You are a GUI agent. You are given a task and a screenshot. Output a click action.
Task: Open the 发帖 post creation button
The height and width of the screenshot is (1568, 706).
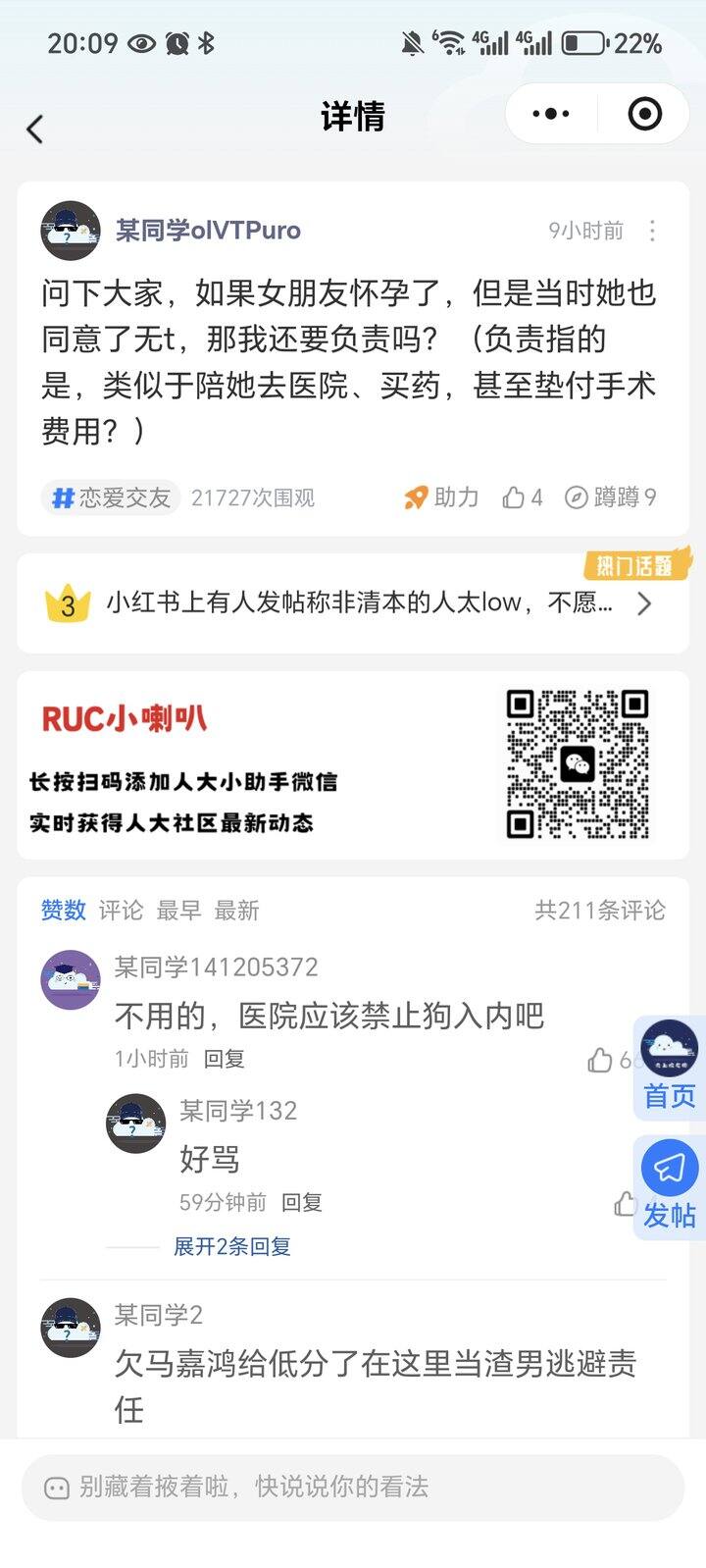670,1169
